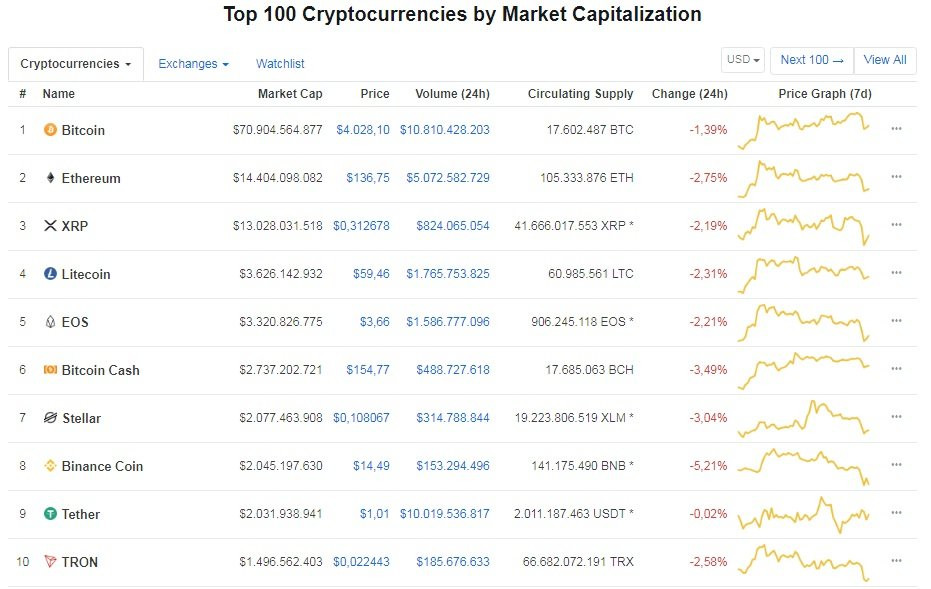931x589 pixels.
Task: Open Stellar's 7d price graph
Action: (805, 418)
